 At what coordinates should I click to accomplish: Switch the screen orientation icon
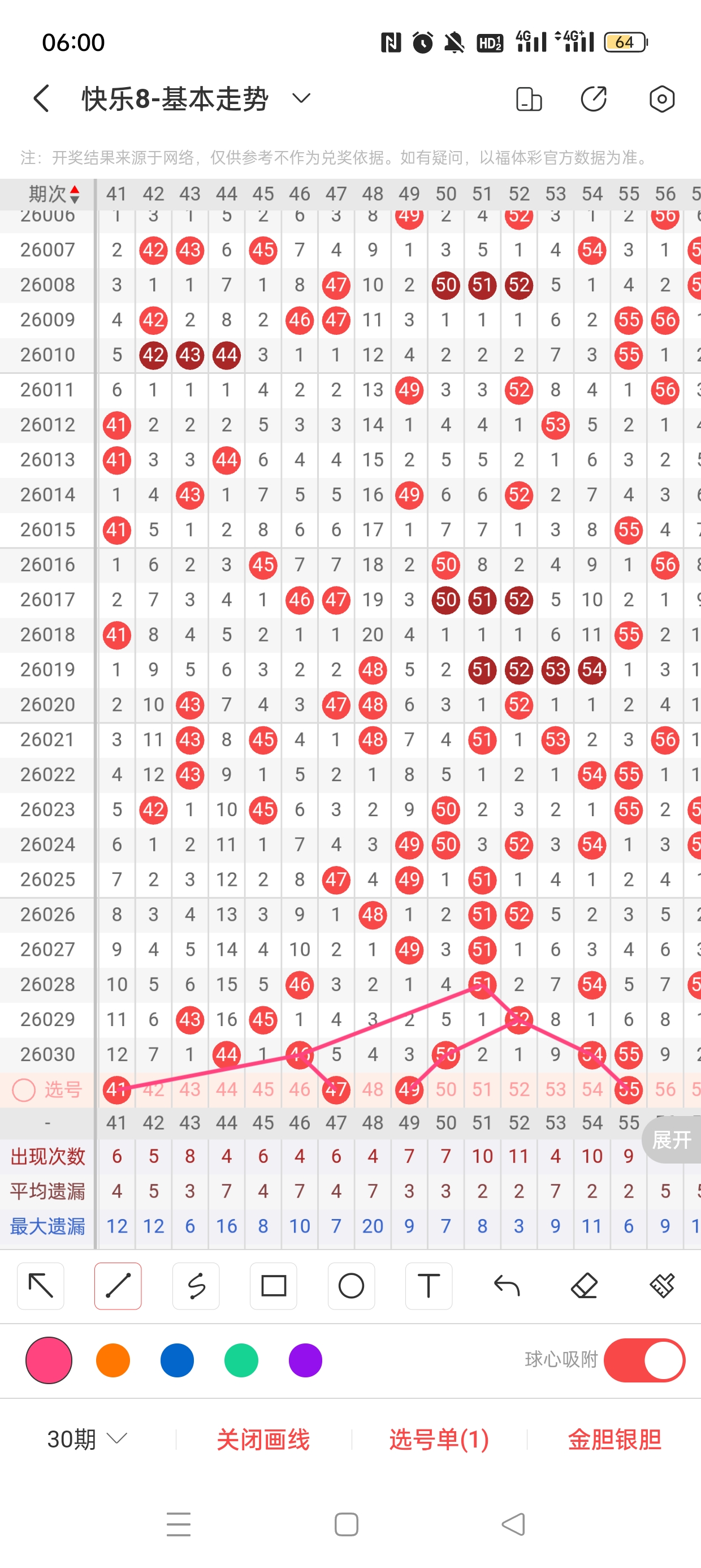pos(528,98)
